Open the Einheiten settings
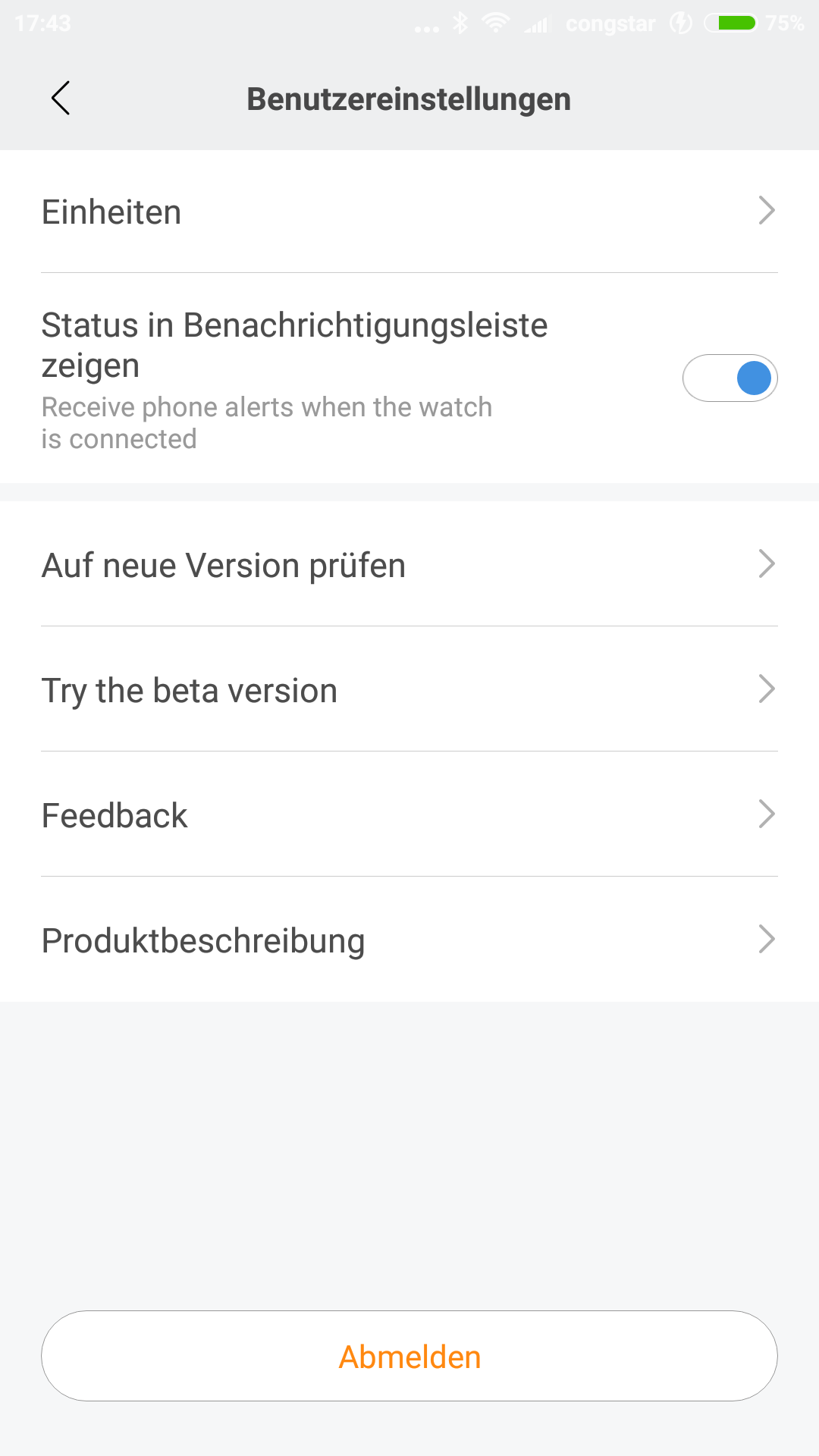 click(x=409, y=212)
